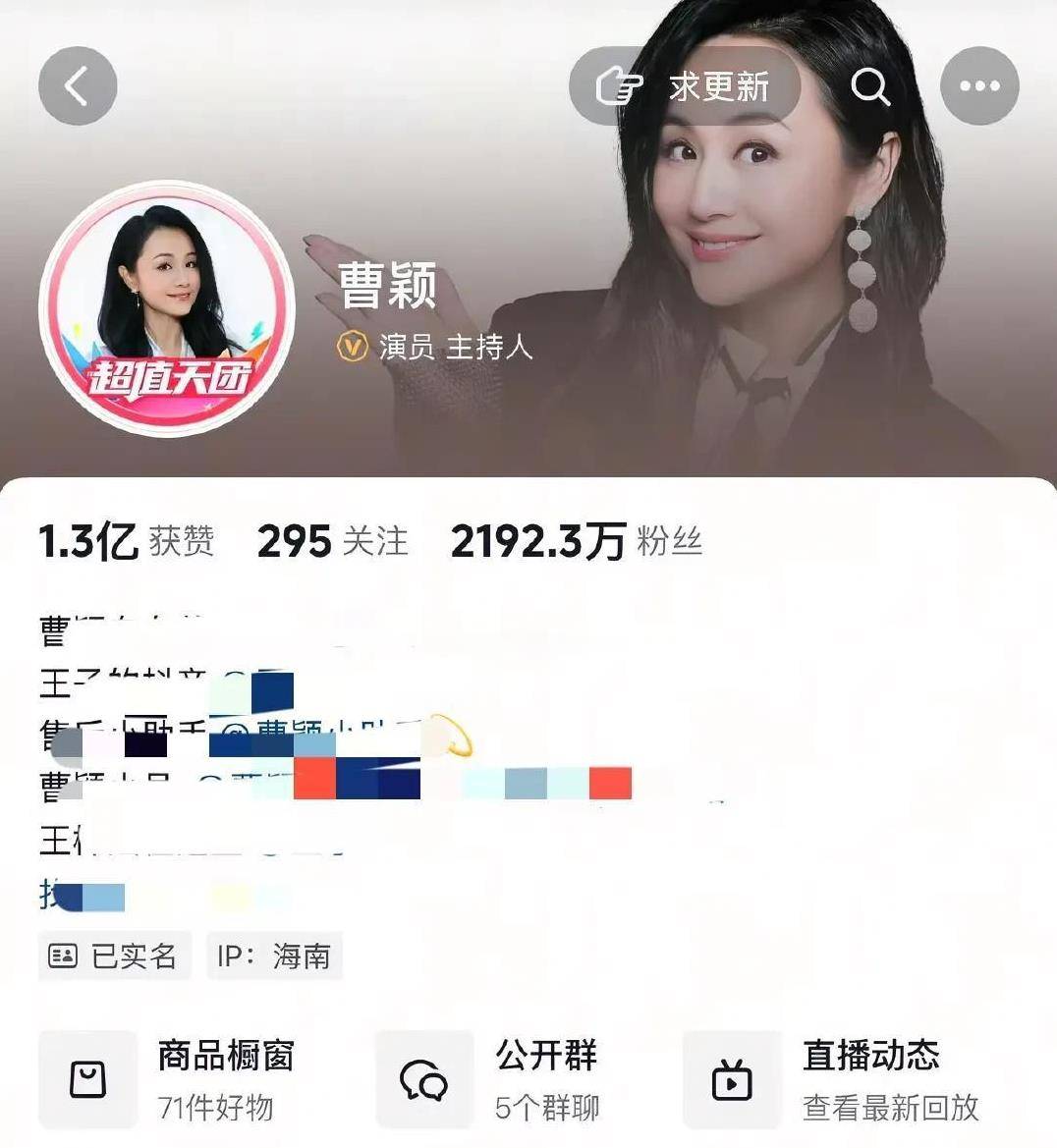Open search on this profile

pos(869,86)
